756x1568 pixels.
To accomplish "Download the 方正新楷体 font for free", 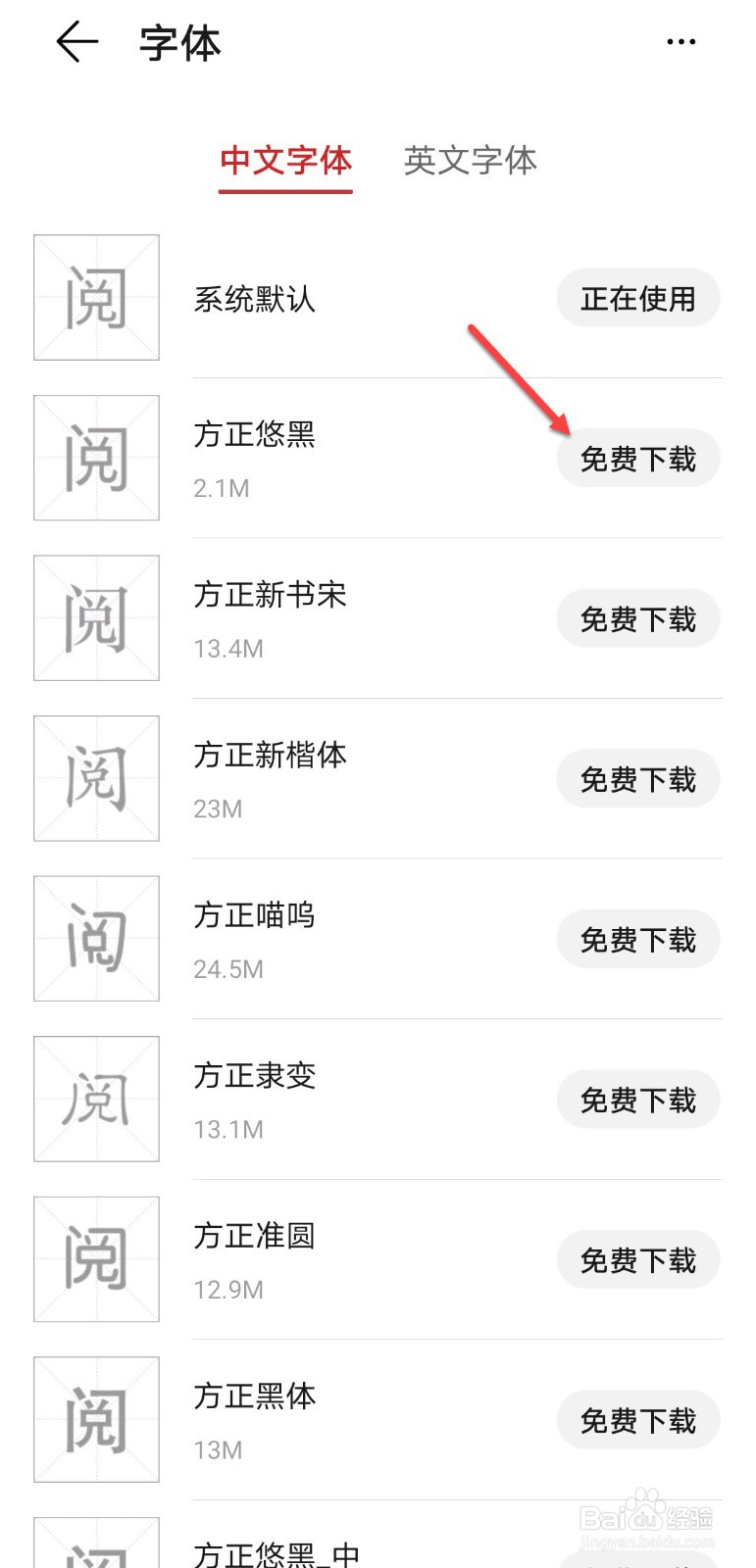I will (637, 780).
